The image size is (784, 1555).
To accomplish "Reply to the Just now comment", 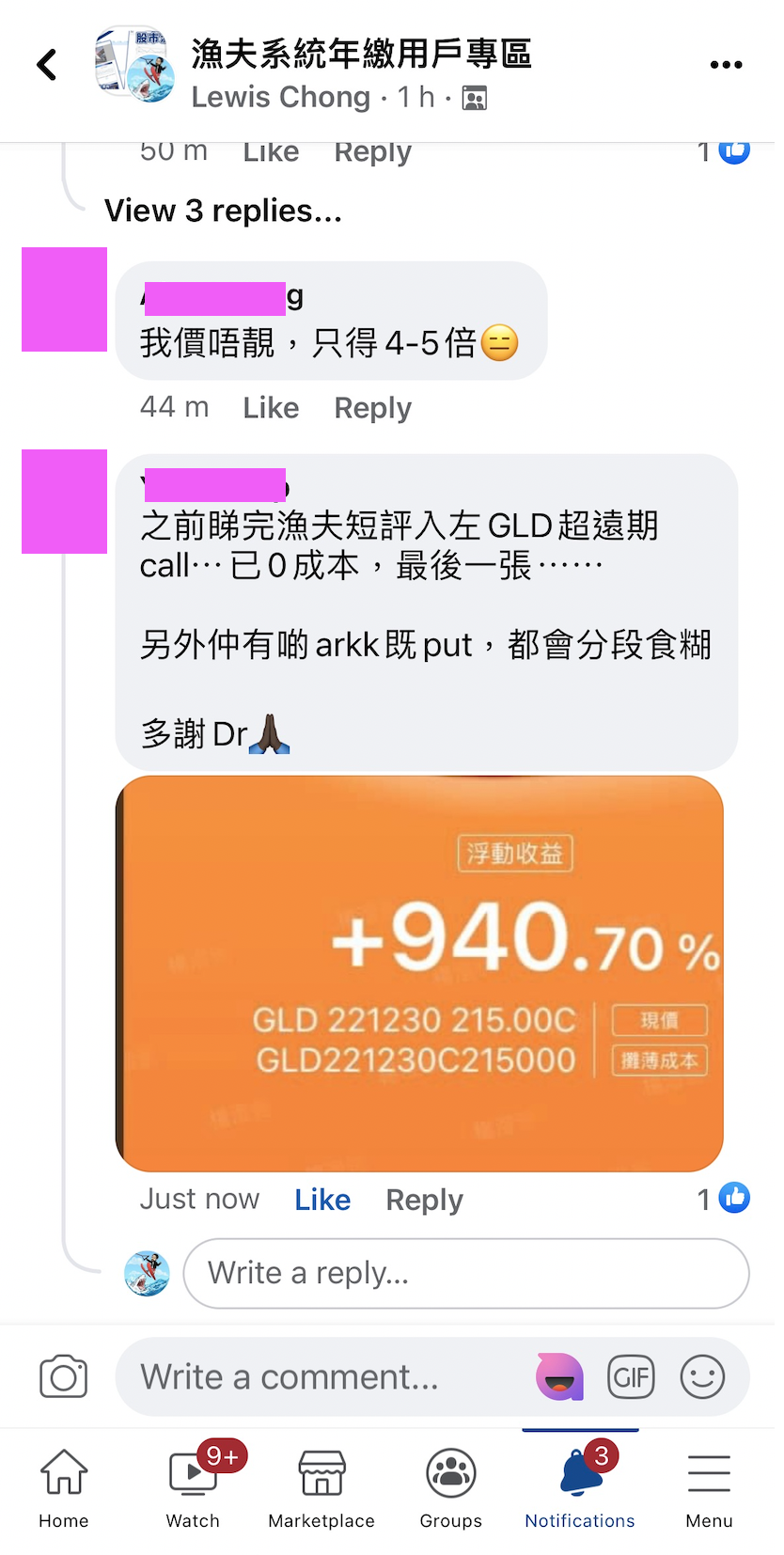I will [424, 1200].
